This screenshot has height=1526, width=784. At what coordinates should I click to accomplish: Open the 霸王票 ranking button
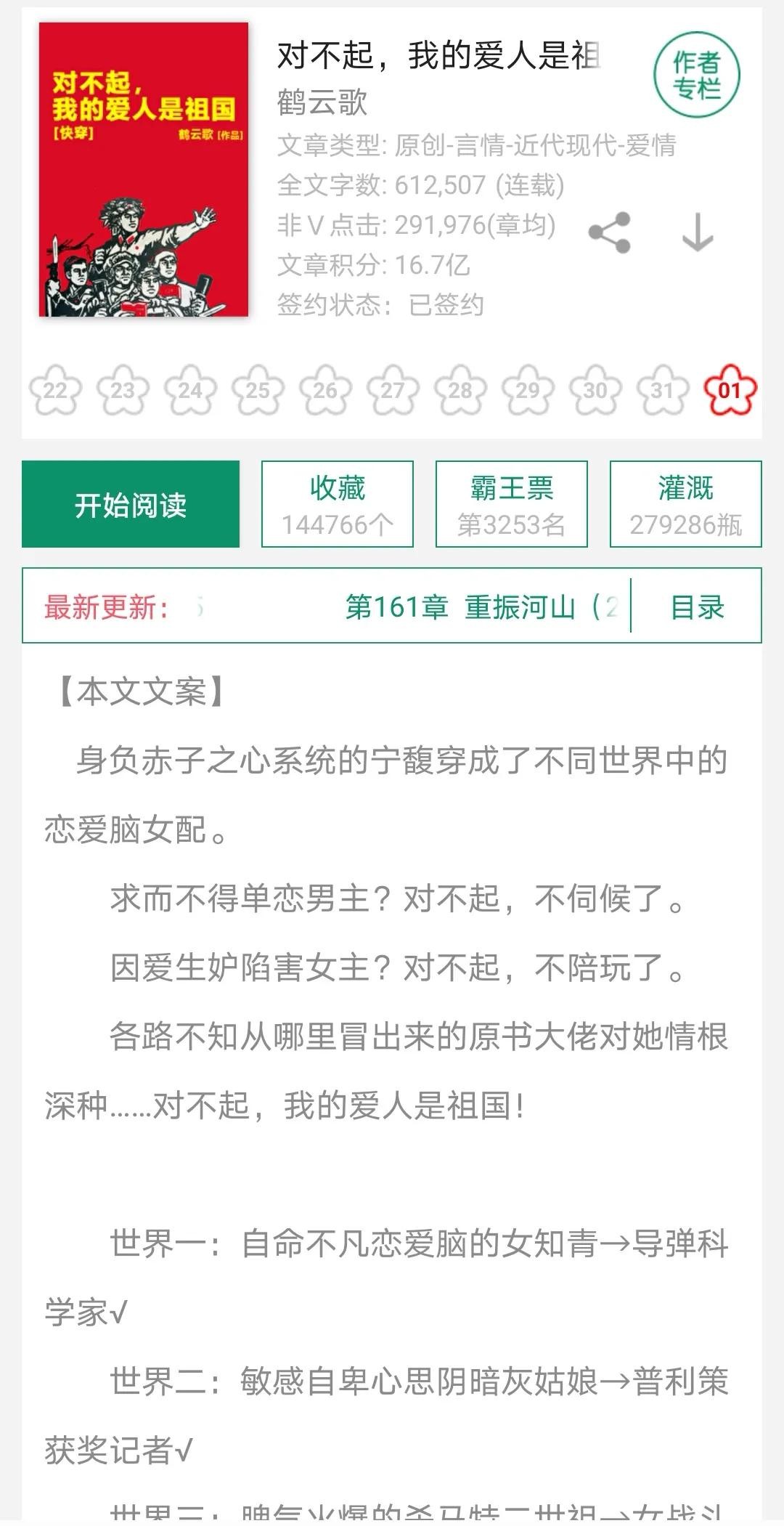click(x=511, y=504)
